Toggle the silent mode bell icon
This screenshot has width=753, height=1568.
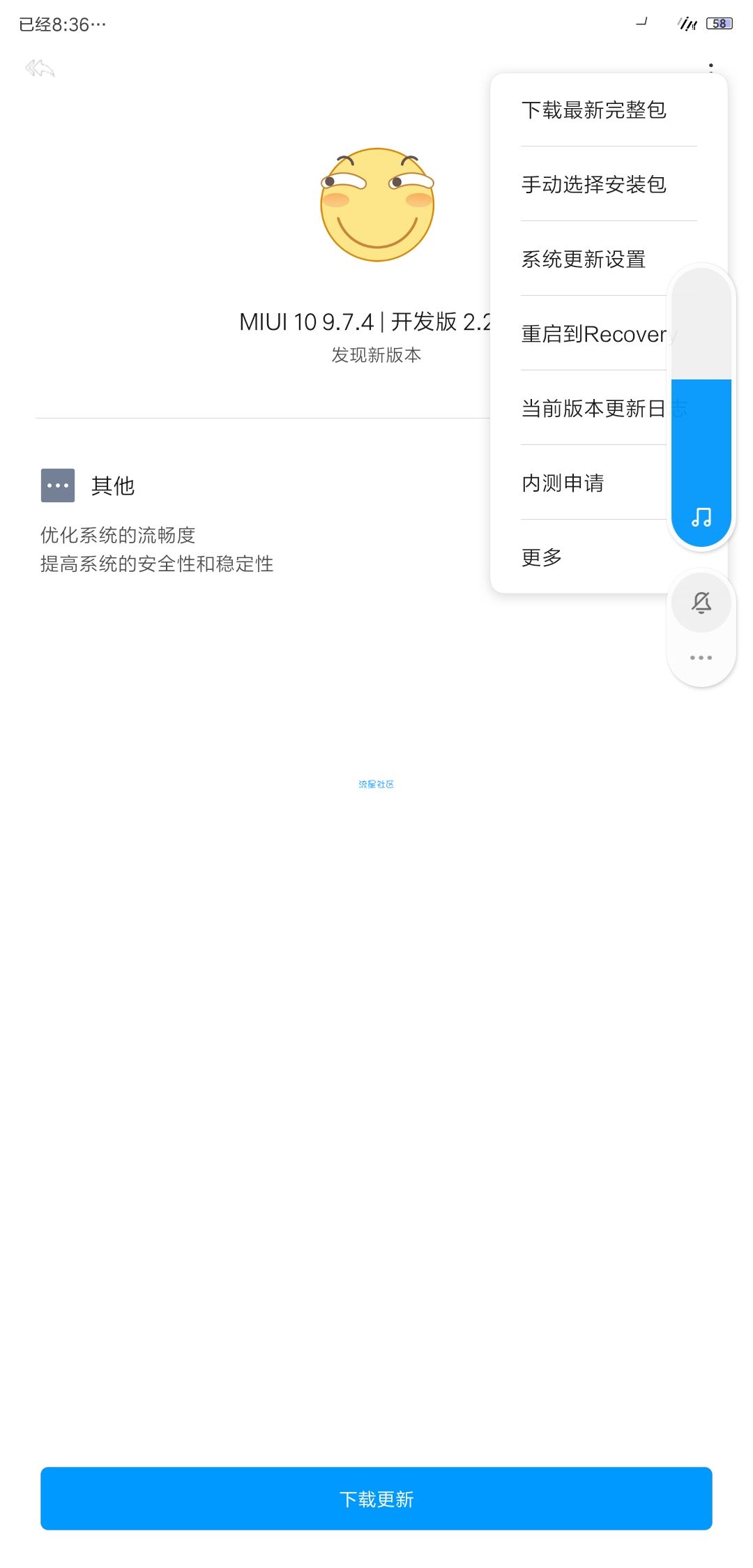click(701, 603)
